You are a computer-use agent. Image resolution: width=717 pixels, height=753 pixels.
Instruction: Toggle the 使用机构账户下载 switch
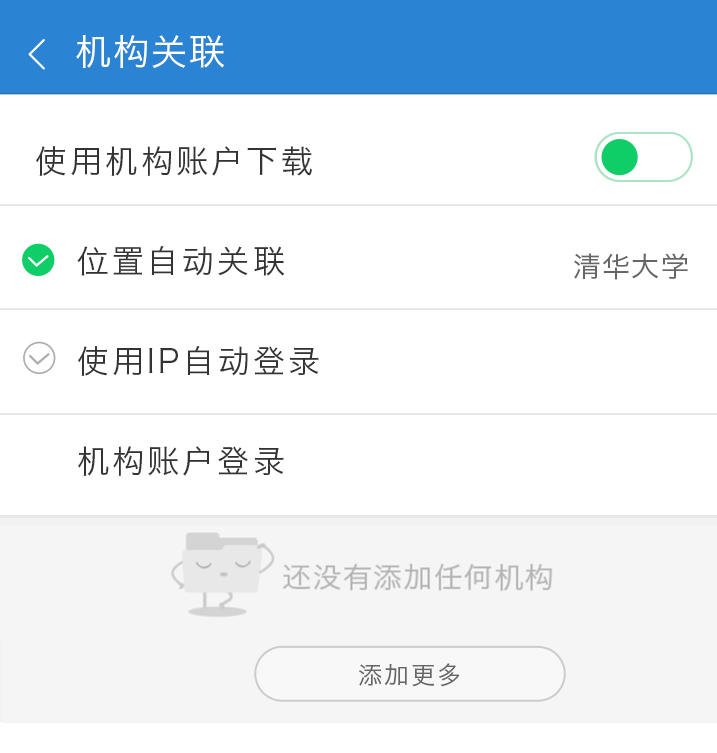point(643,157)
